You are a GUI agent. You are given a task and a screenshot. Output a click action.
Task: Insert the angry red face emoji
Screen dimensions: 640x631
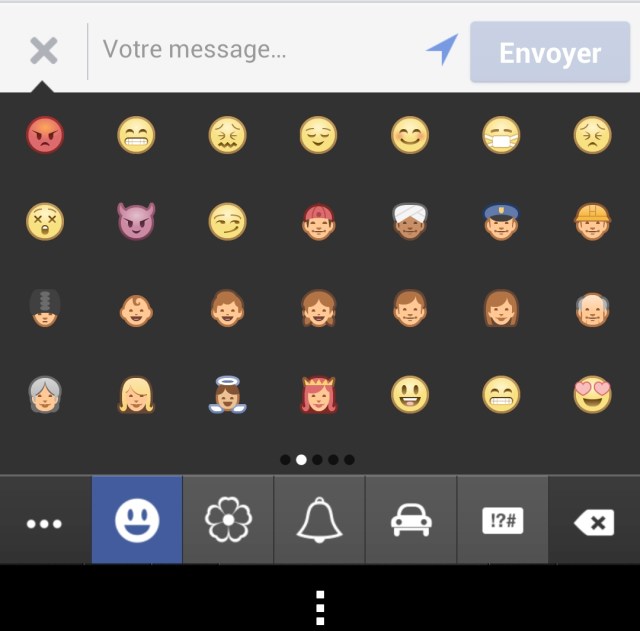(x=45, y=135)
